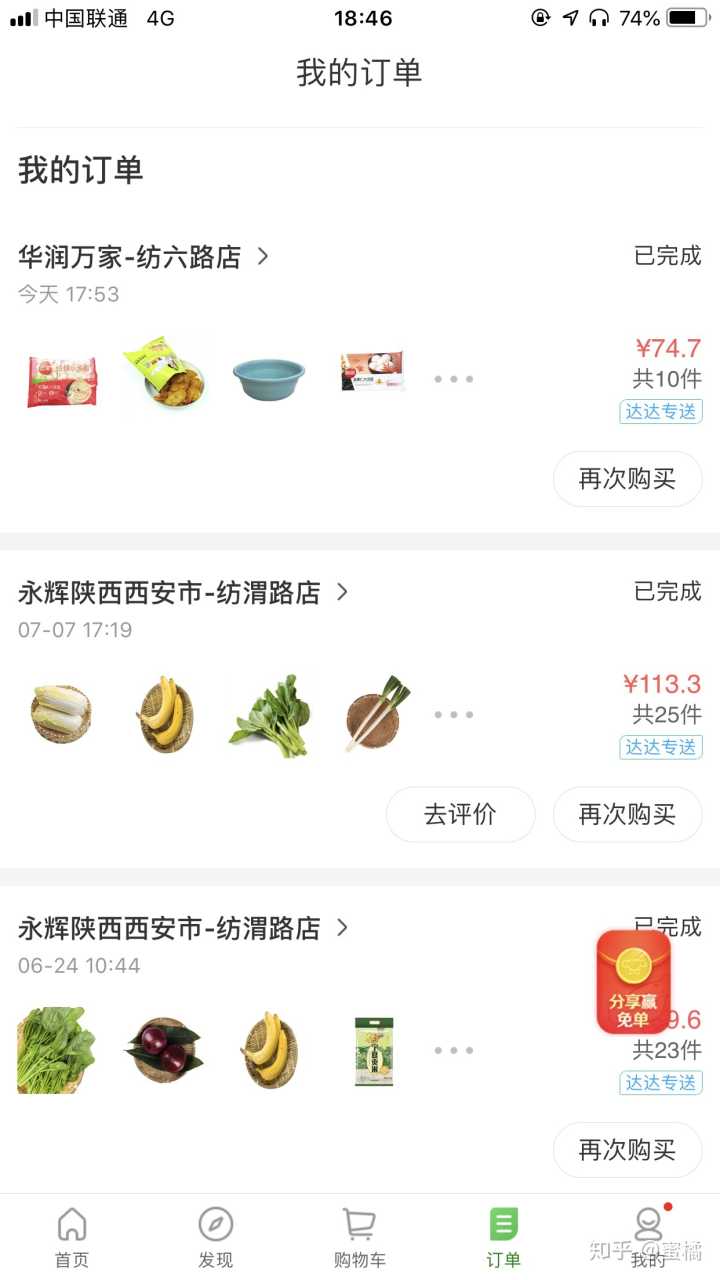Screen dimensions: 720x1280
Task: Buy again the ¥113.3 永辉 order
Action: tap(627, 815)
